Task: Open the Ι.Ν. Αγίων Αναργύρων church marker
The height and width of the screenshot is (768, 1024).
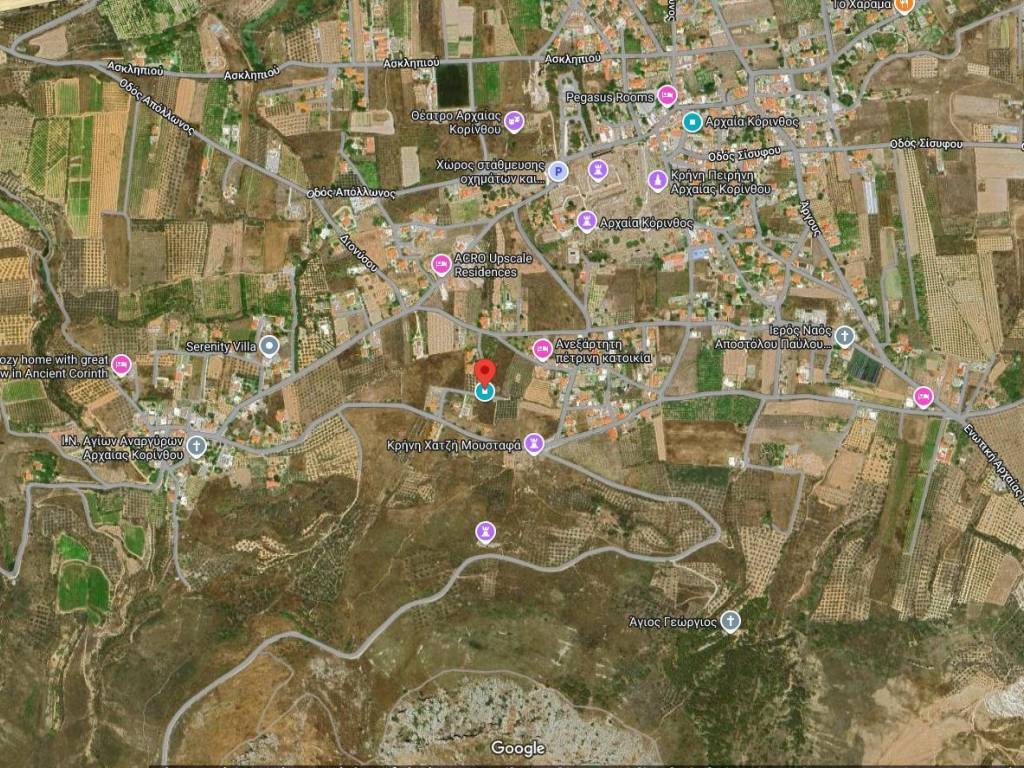Action: (197, 446)
